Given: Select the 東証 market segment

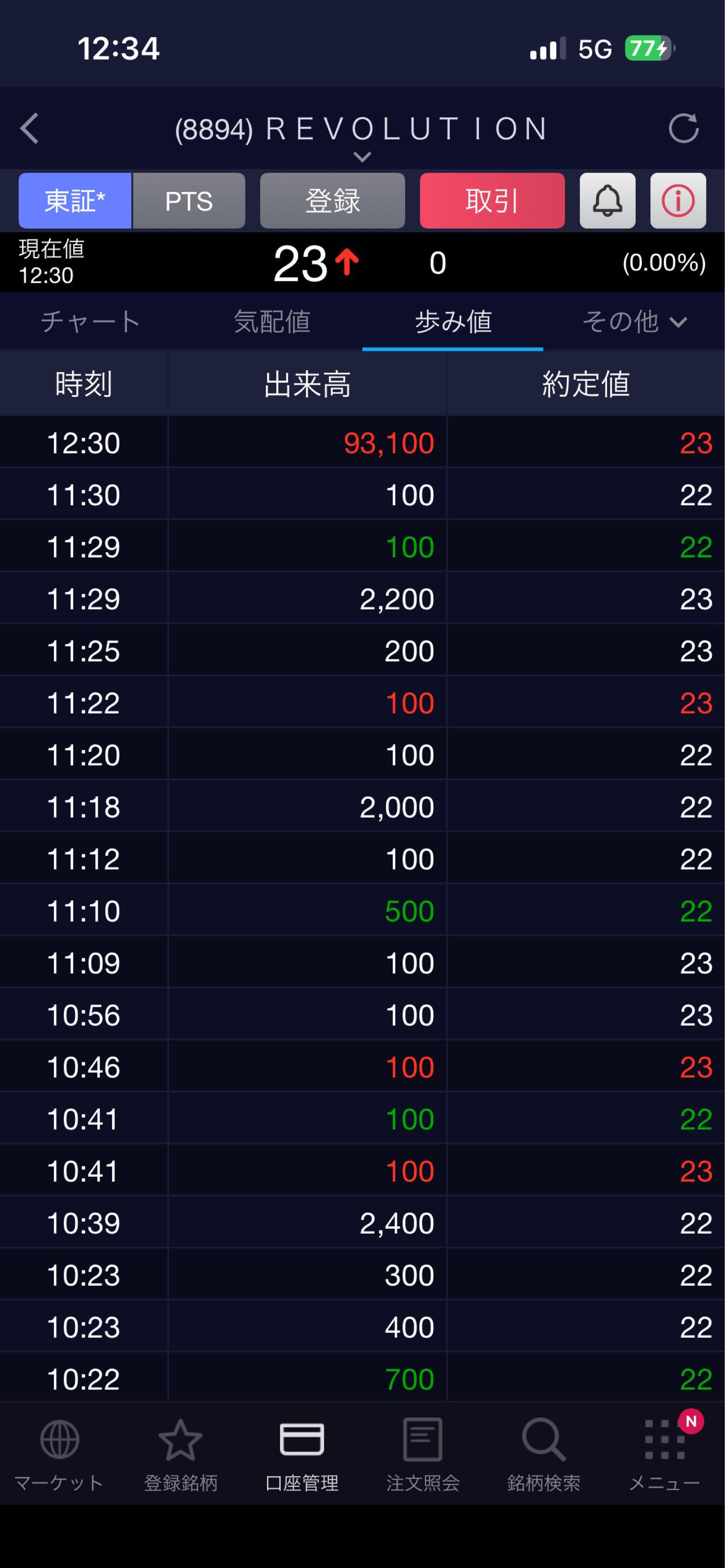Looking at the screenshot, I should (x=75, y=201).
